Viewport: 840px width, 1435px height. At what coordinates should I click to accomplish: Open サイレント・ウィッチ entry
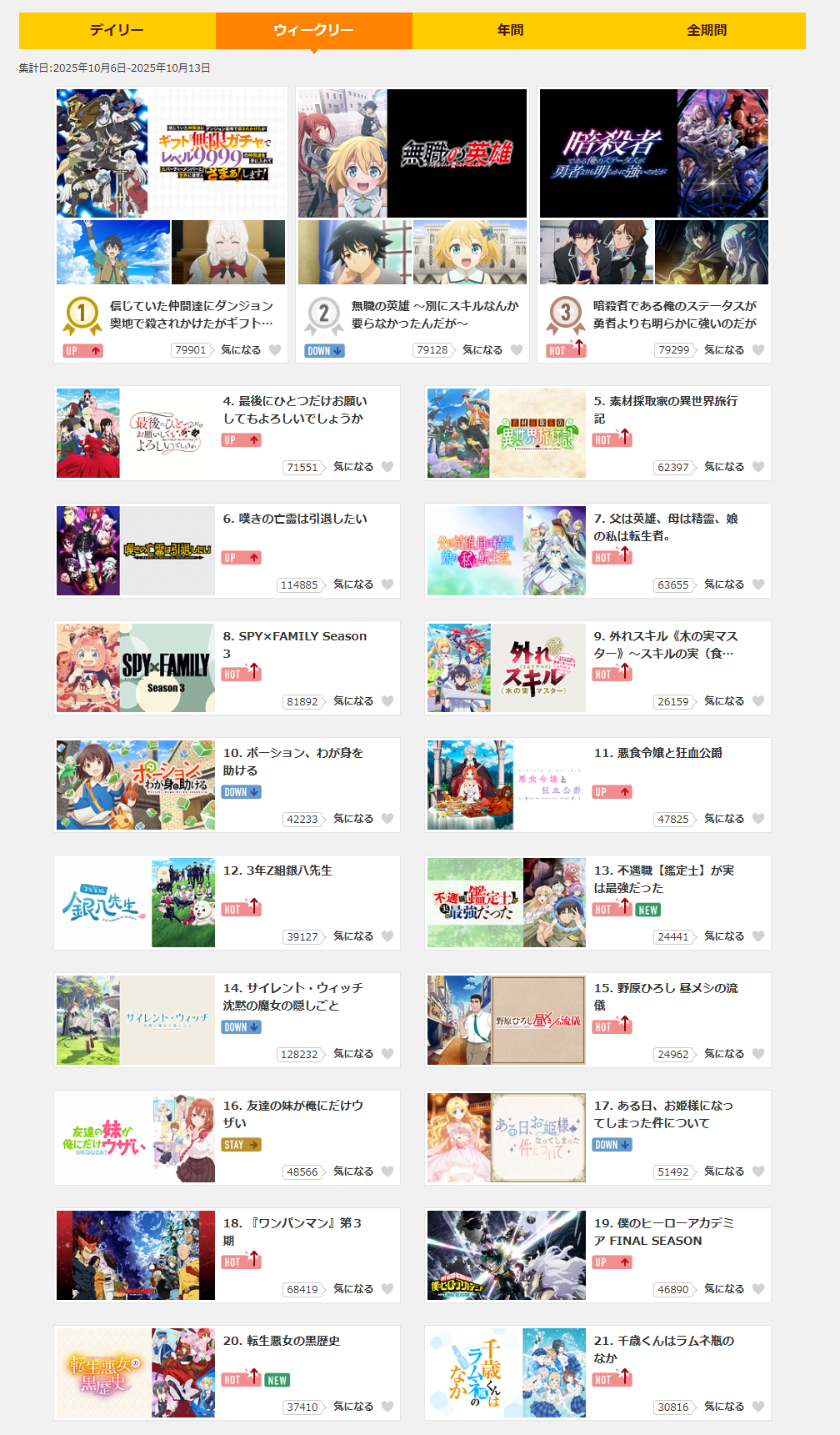point(292,996)
